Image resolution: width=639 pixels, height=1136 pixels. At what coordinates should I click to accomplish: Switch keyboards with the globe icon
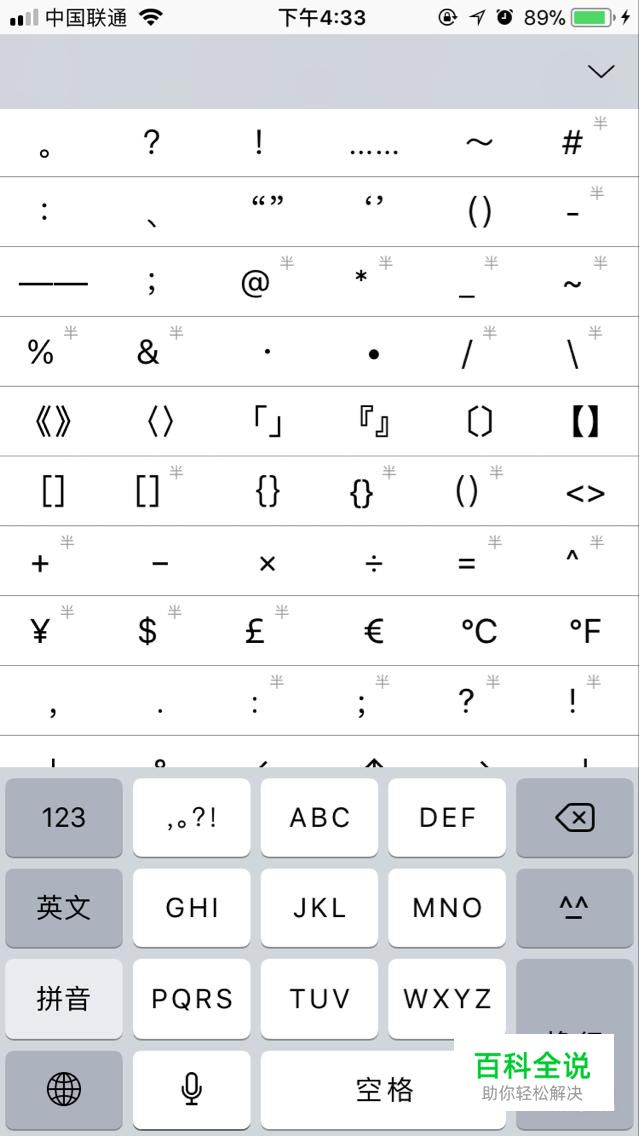click(x=64, y=1089)
